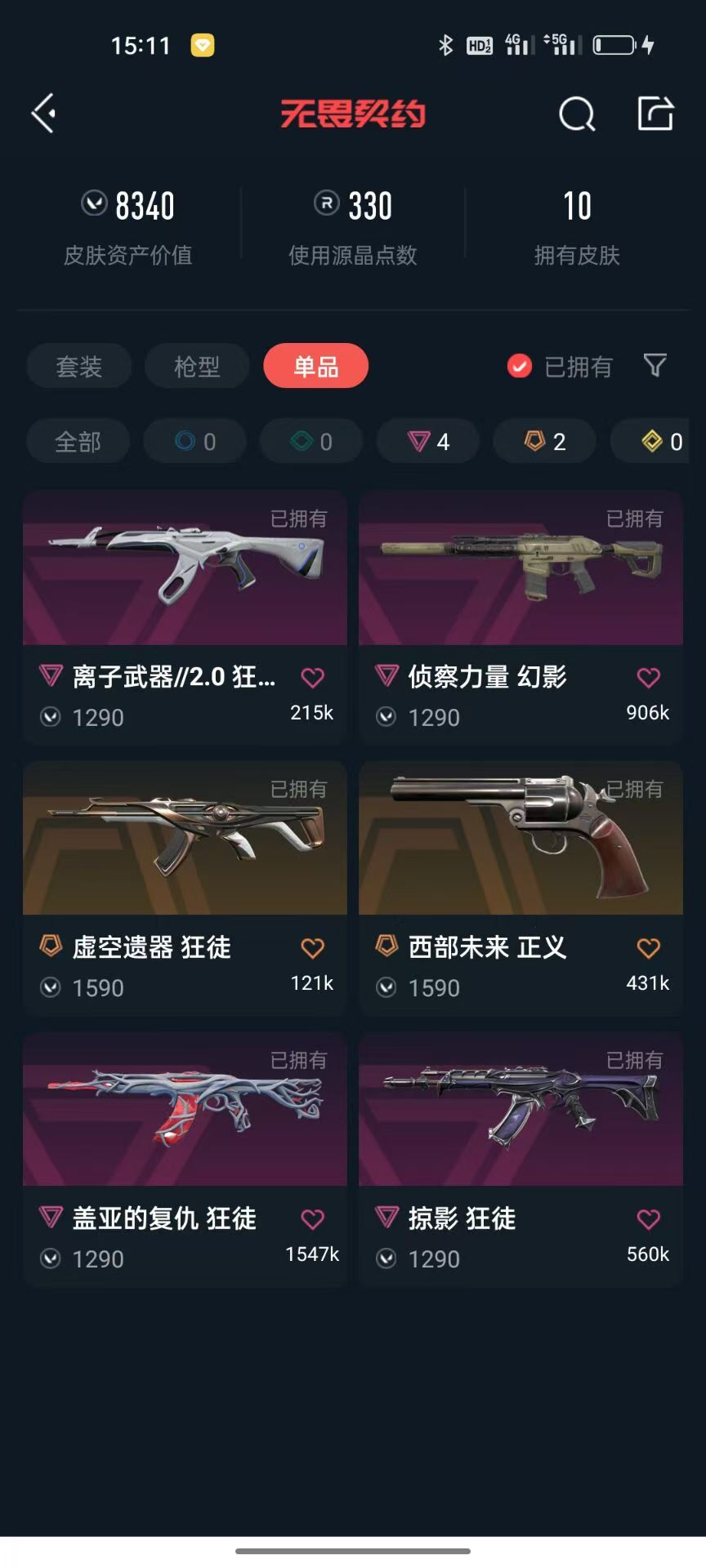
Task: Open the filter funnel icon
Action: click(x=655, y=365)
